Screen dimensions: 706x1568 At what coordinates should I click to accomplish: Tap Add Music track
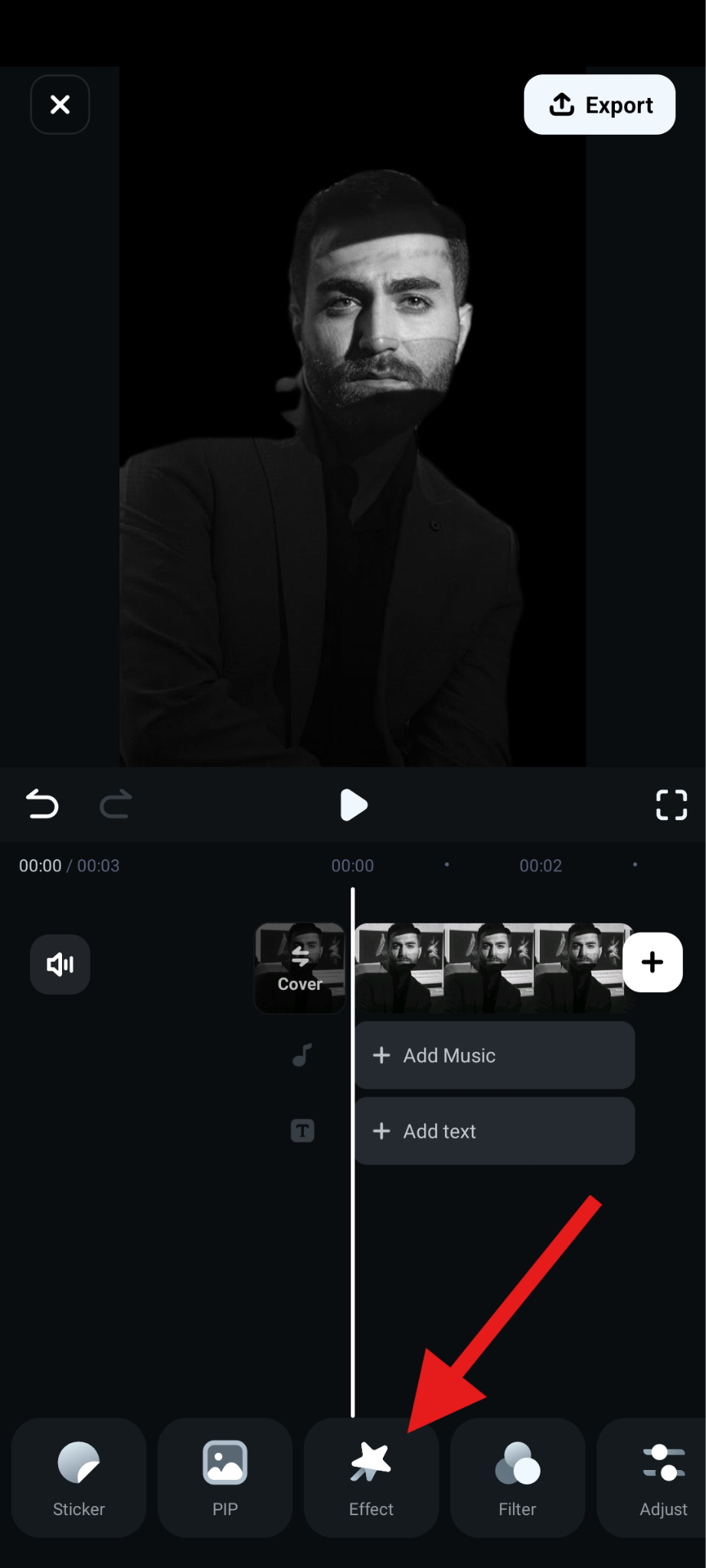[495, 1055]
